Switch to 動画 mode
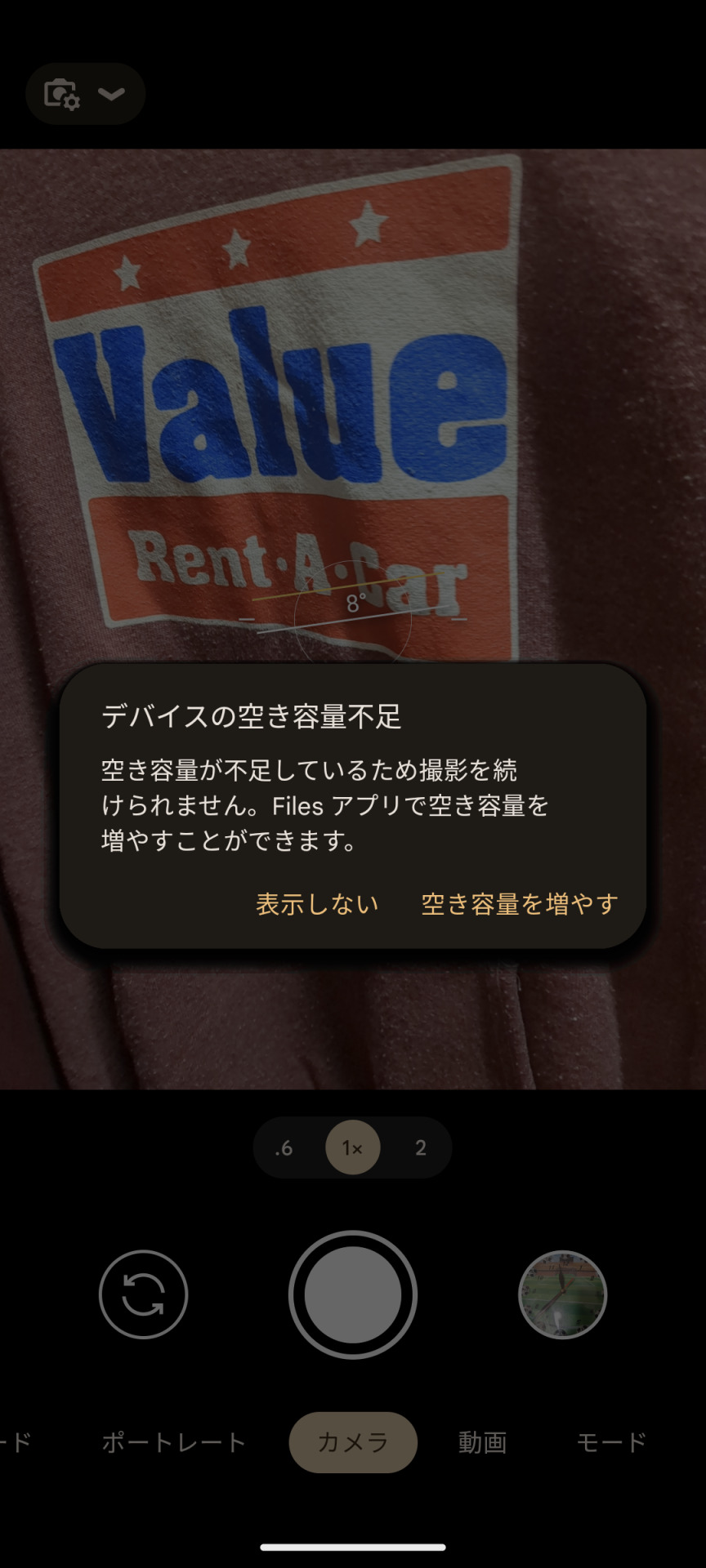Screen dimensions: 706x1568 tap(482, 1443)
